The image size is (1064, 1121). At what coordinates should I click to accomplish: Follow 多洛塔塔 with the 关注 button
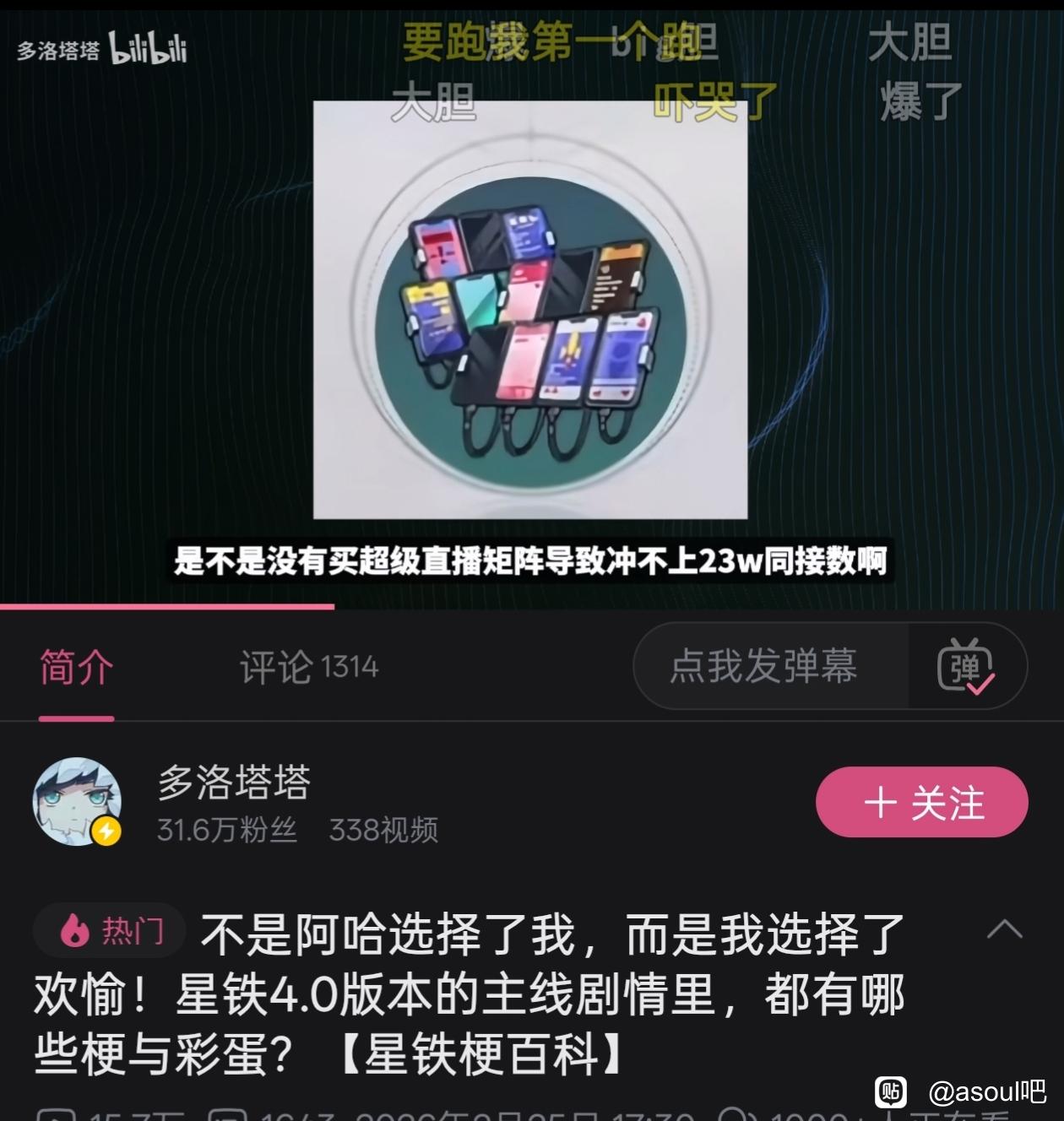point(921,802)
